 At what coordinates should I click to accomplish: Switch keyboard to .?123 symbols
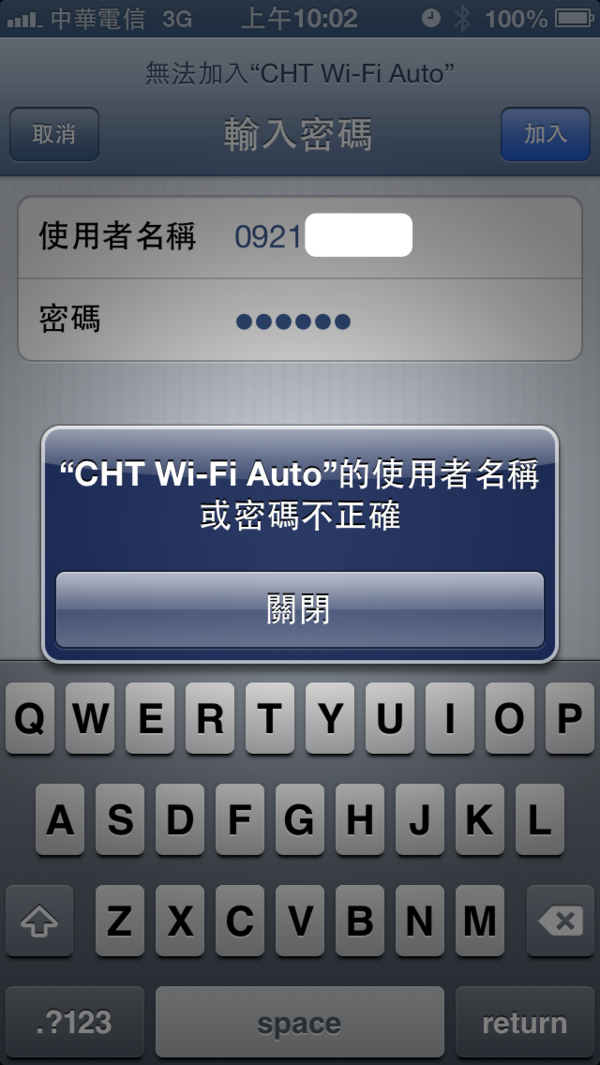(x=74, y=1023)
